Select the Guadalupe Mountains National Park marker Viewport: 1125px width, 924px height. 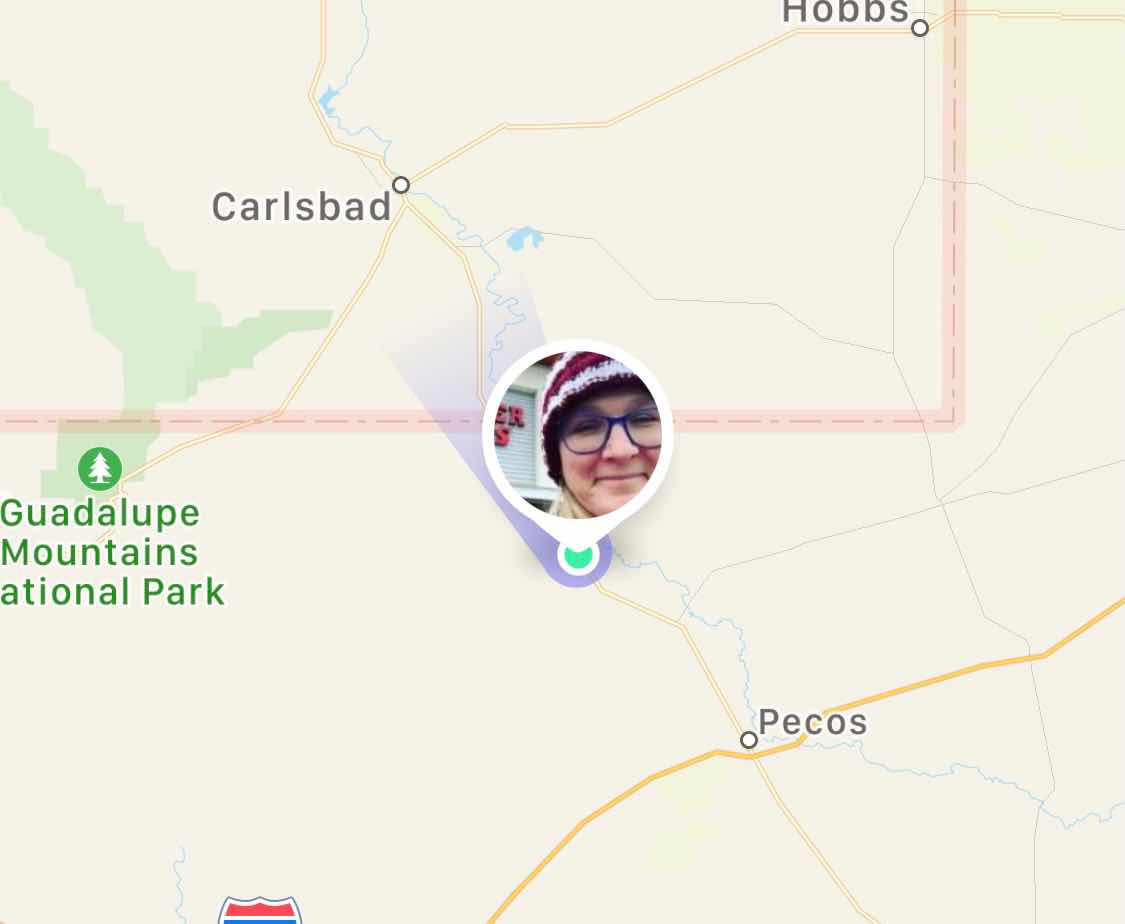(x=99, y=467)
